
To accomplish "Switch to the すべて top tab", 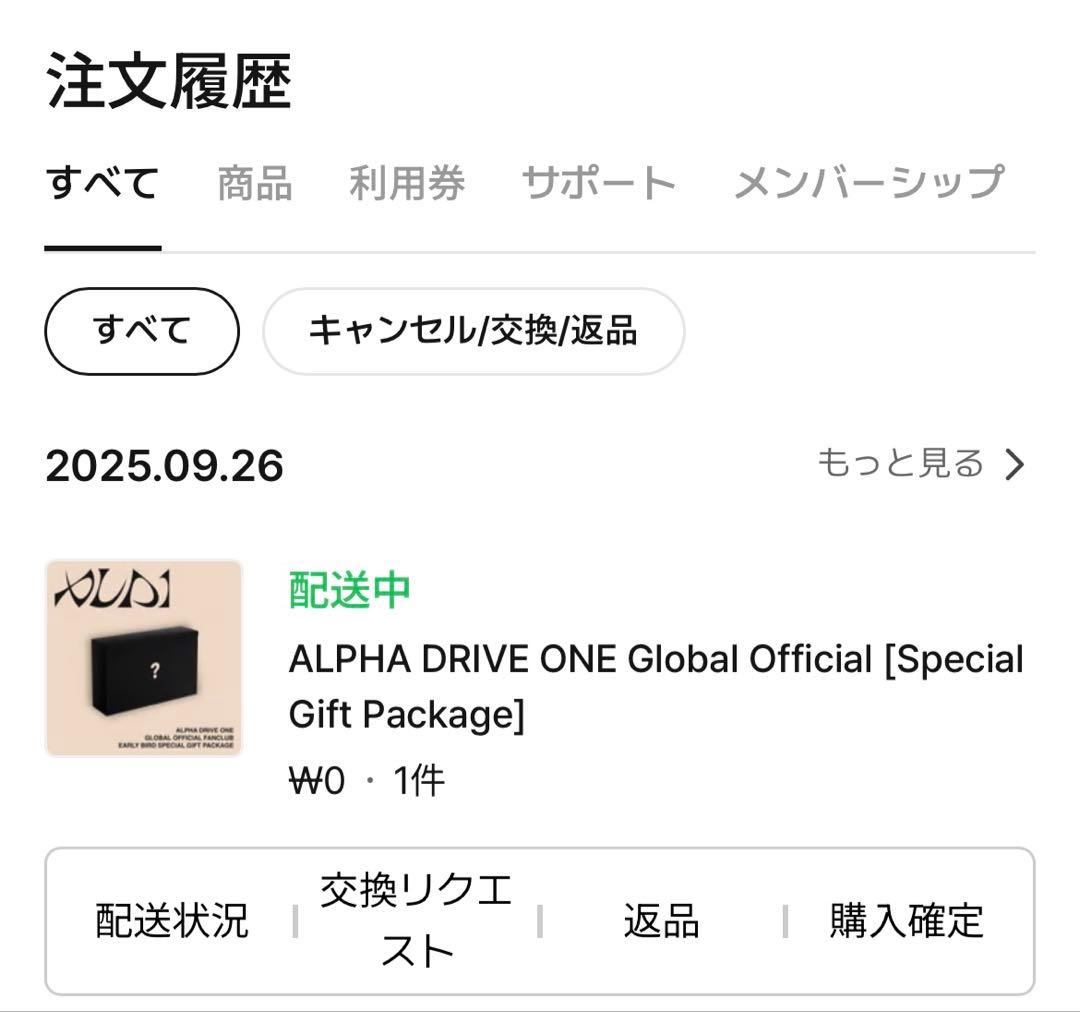I will (102, 184).
